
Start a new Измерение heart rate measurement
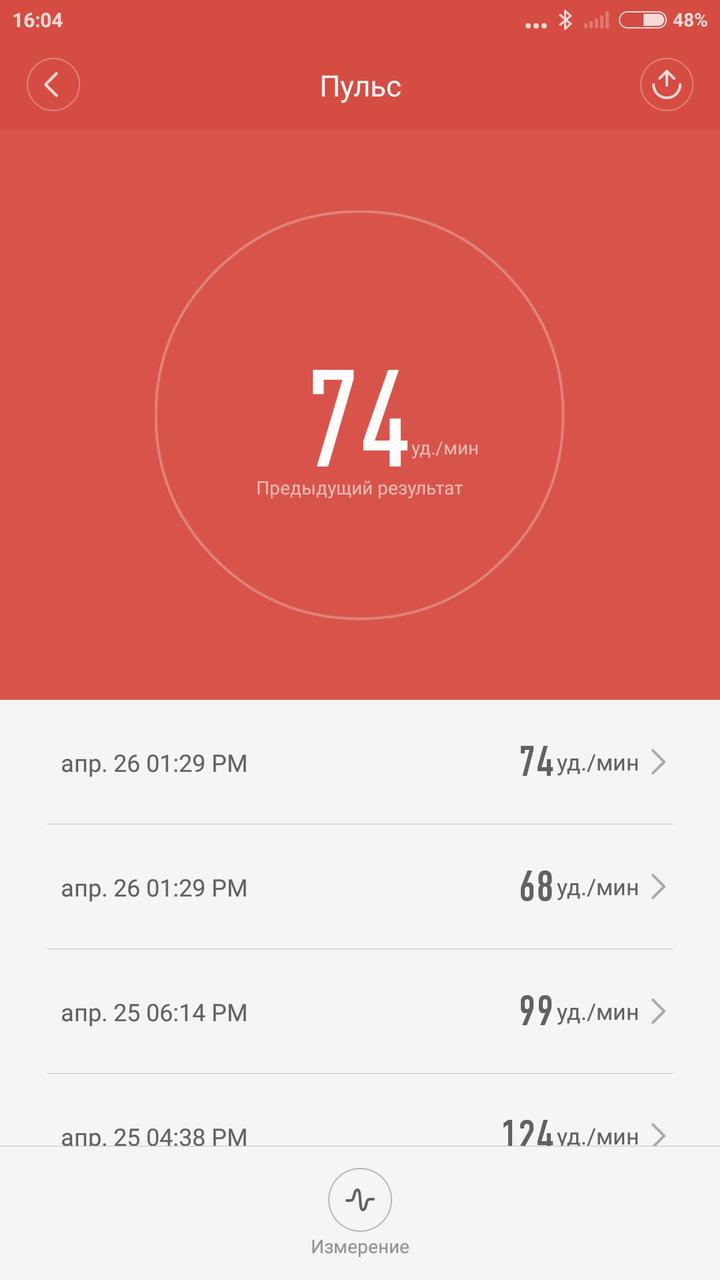360,1201
